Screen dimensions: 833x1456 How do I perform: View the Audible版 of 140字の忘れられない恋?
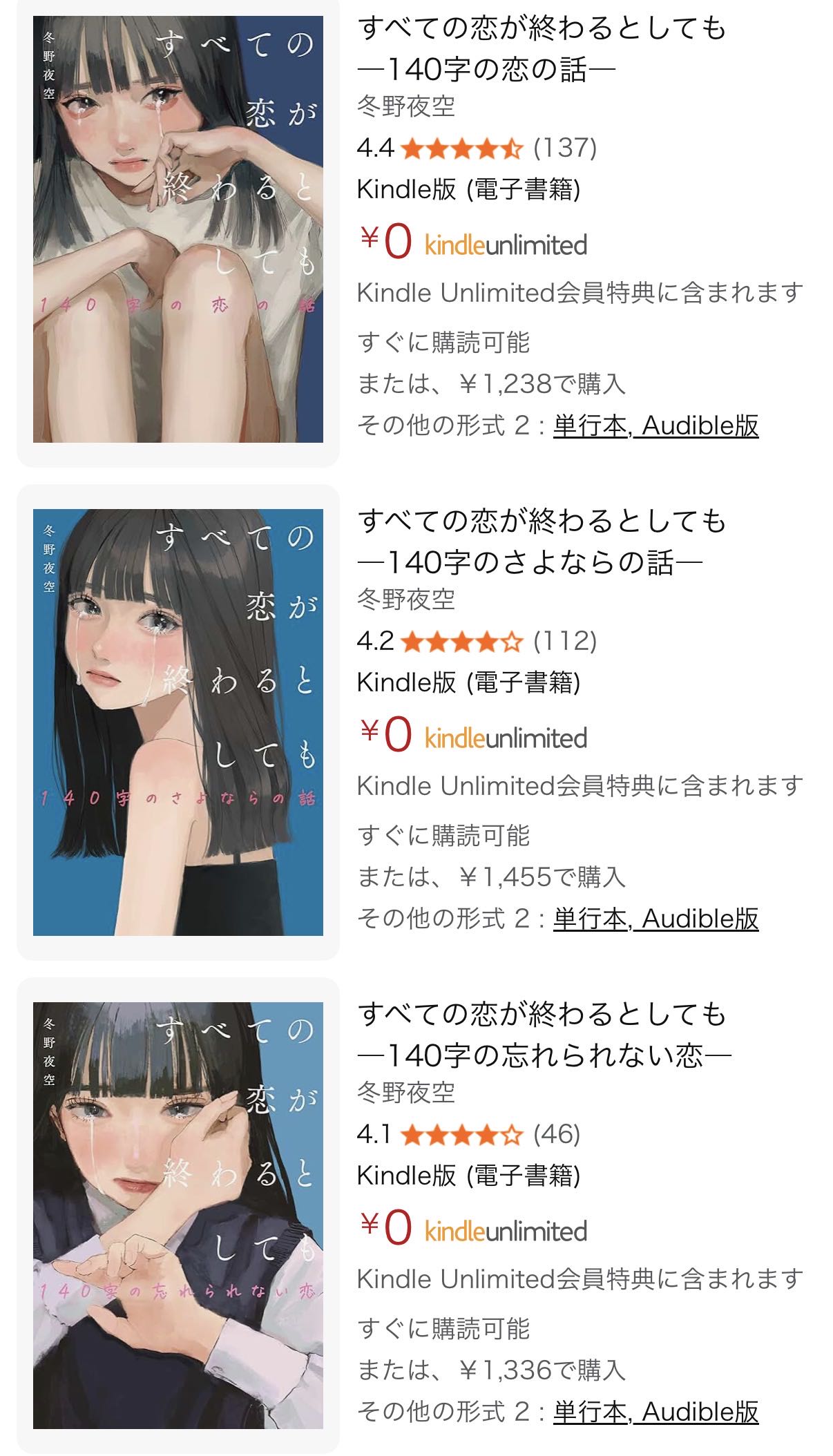pyautogui.click(x=700, y=1412)
